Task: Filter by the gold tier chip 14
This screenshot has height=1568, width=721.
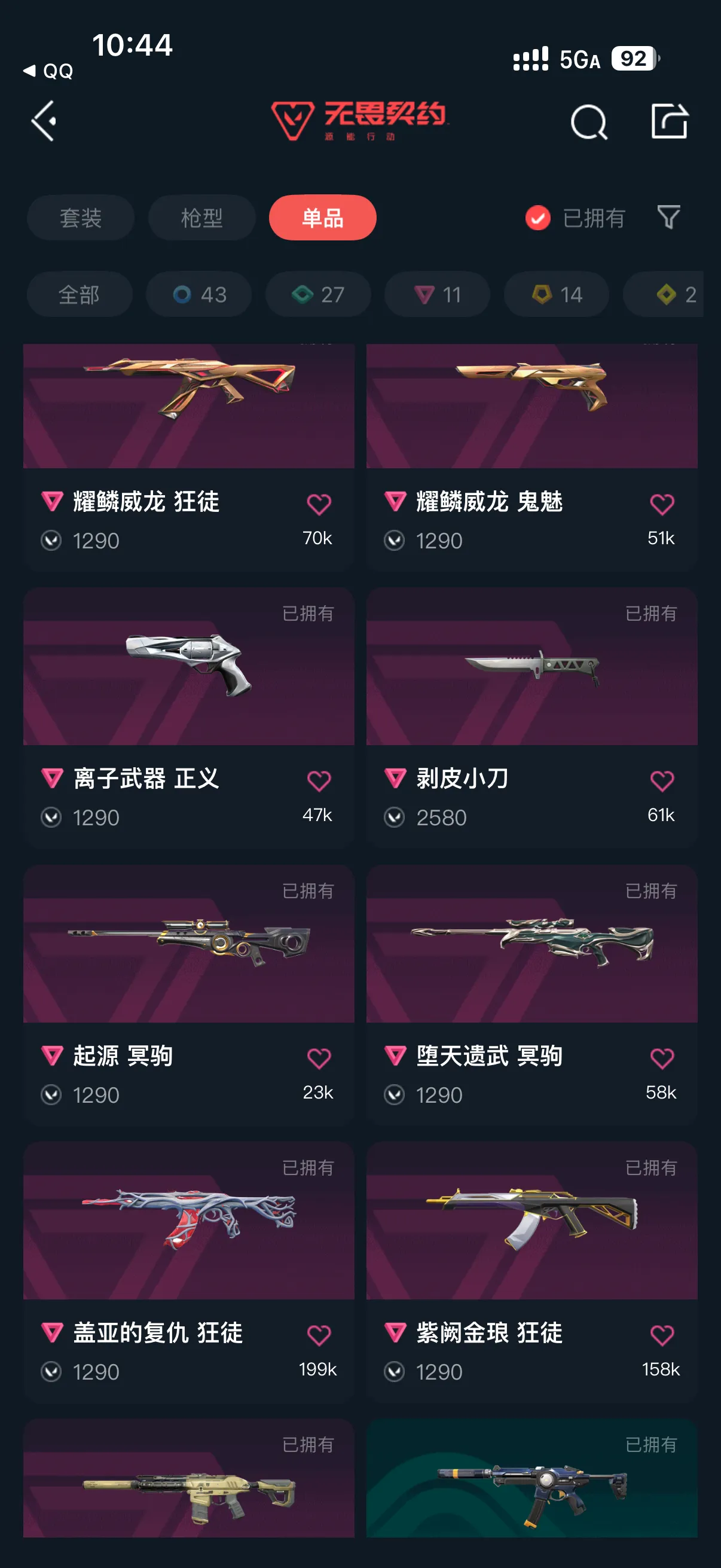Action: pos(556,295)
